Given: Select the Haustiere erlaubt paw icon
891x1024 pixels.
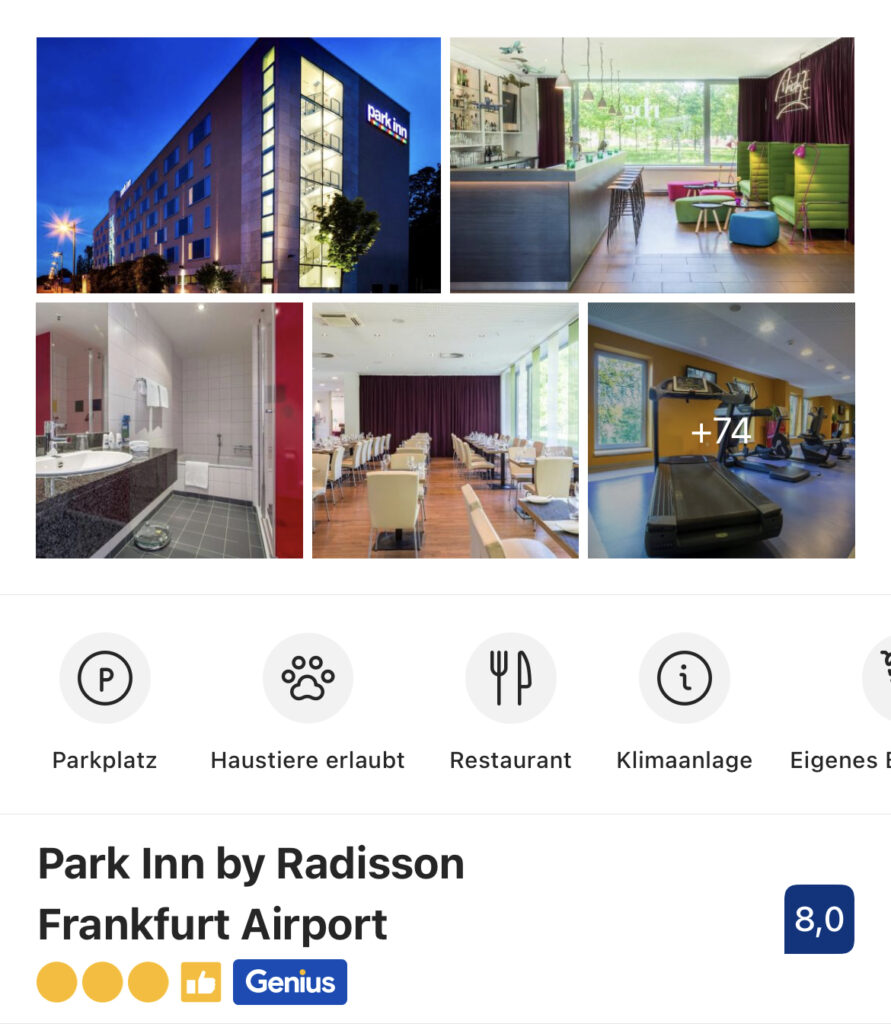Looking at the screenshot, I should pyautogui.click(x=308, y=678).
